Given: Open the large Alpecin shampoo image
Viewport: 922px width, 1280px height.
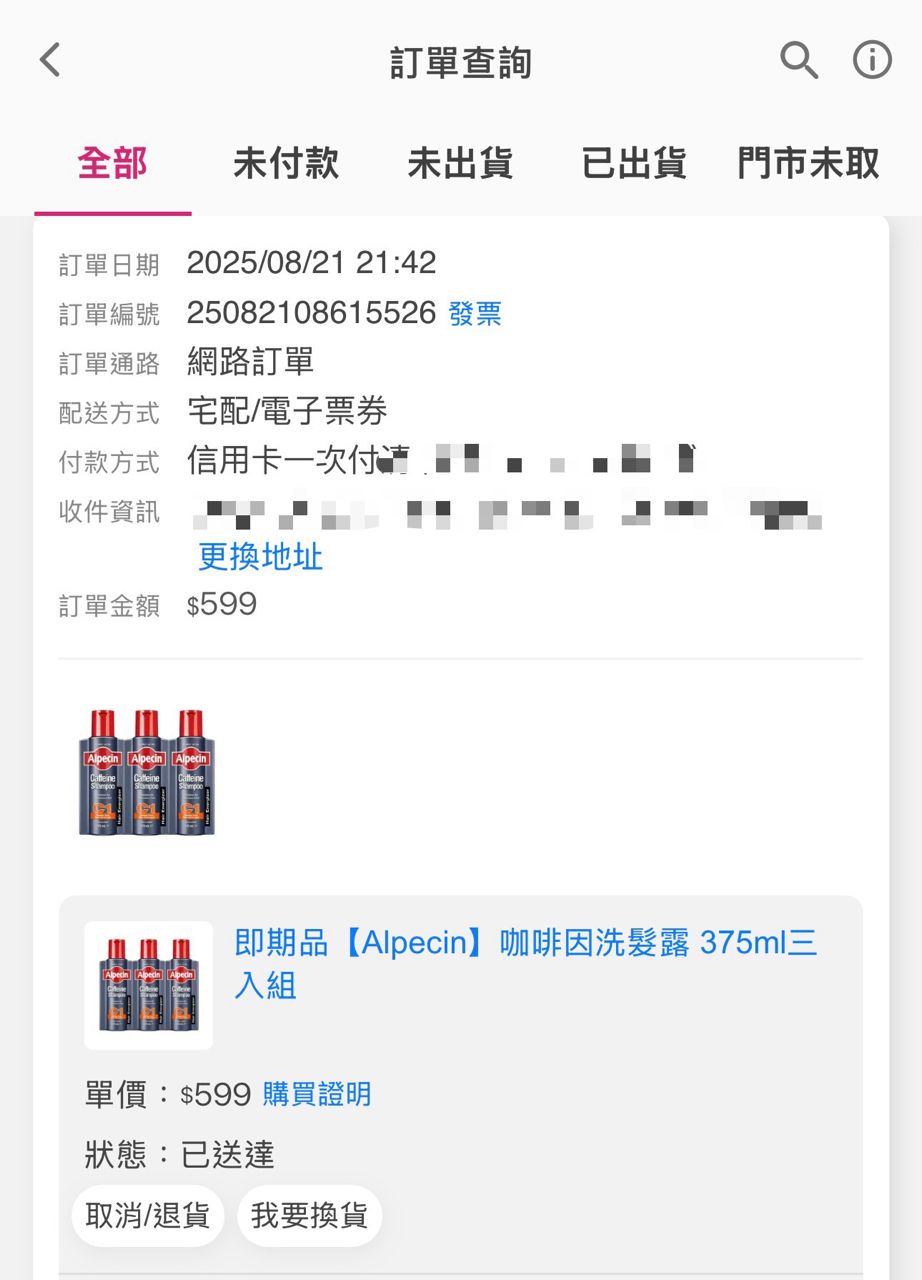Looking at the screenshot, I should pyautogui.click(x=147, y=772).
